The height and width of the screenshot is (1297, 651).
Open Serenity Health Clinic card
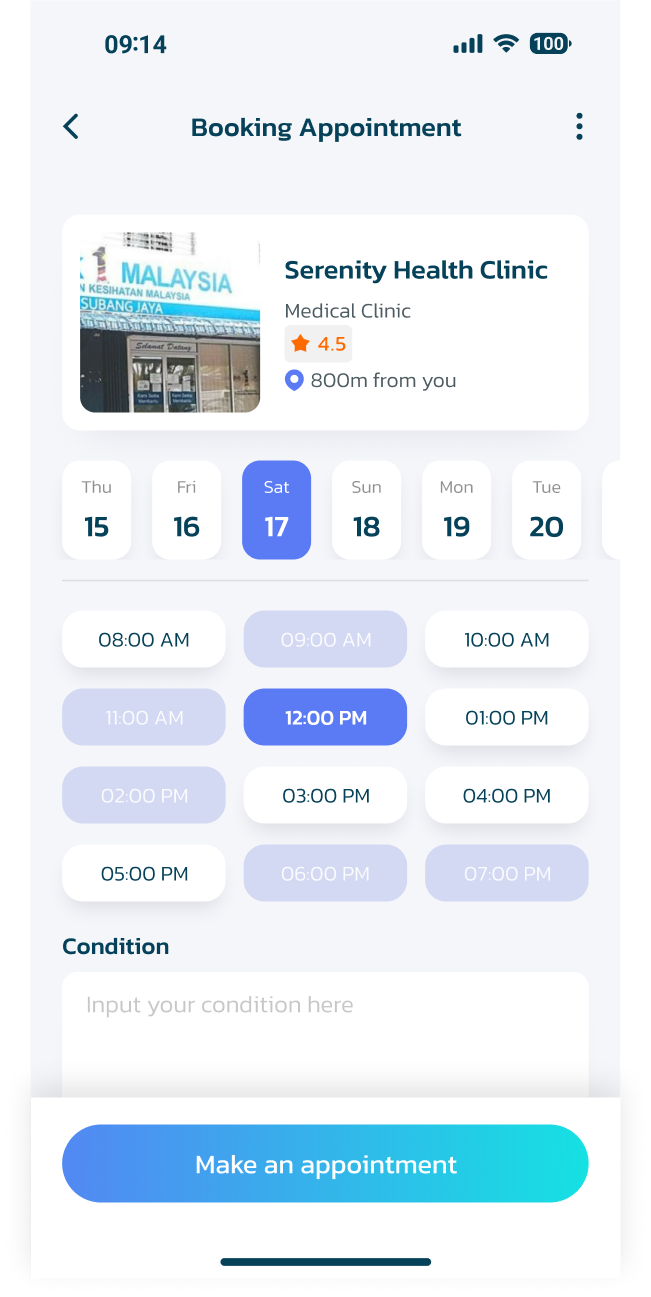325,322
